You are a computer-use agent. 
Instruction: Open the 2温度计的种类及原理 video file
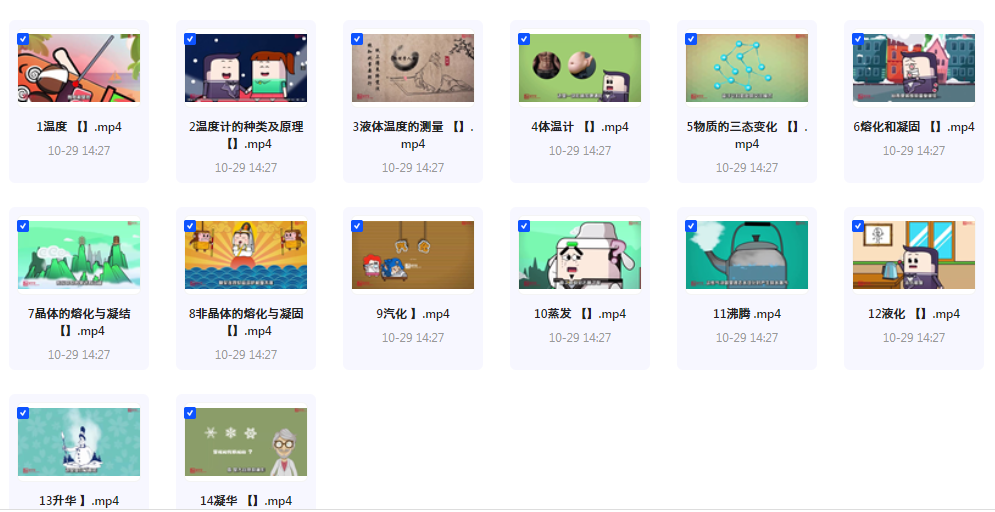tap(246, 68)
